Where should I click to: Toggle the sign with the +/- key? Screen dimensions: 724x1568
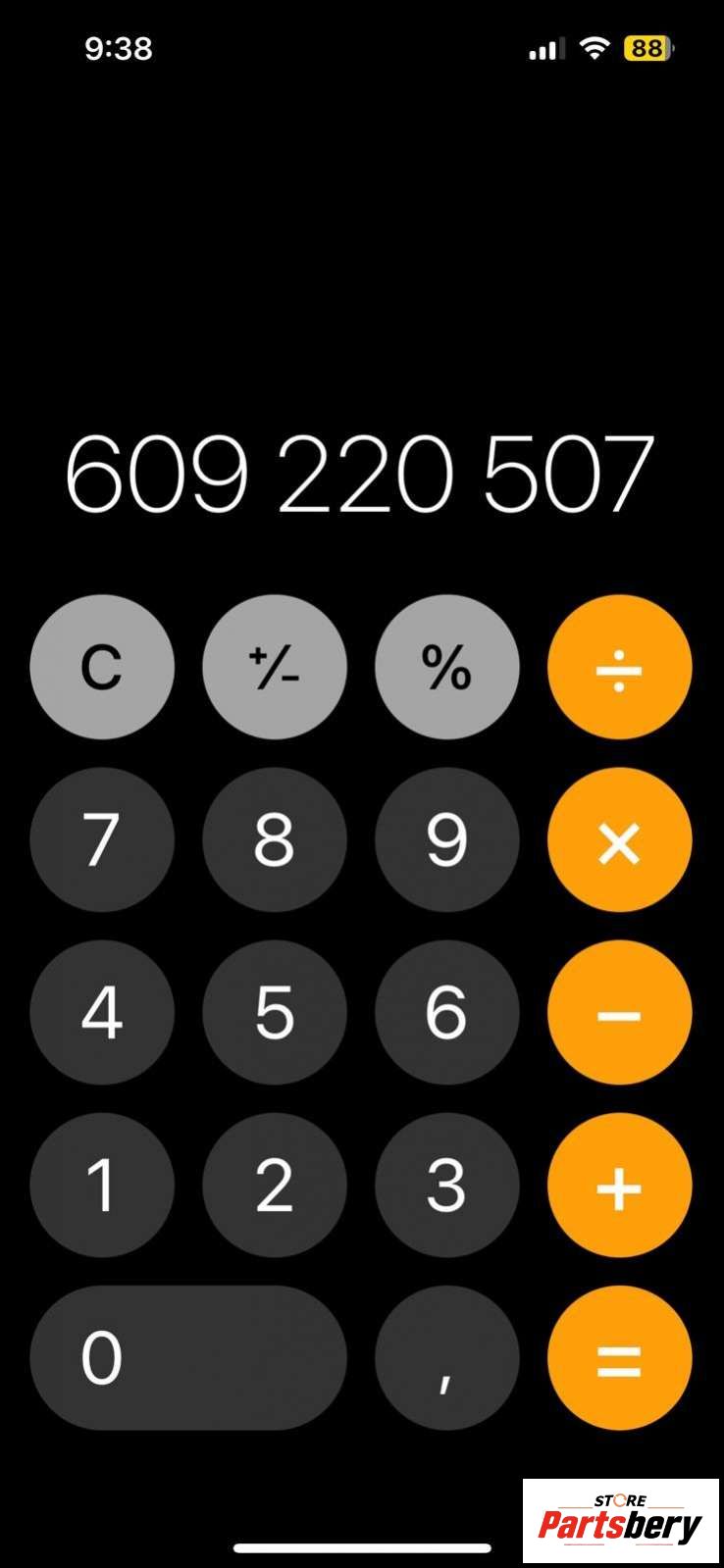coord(275,668)
